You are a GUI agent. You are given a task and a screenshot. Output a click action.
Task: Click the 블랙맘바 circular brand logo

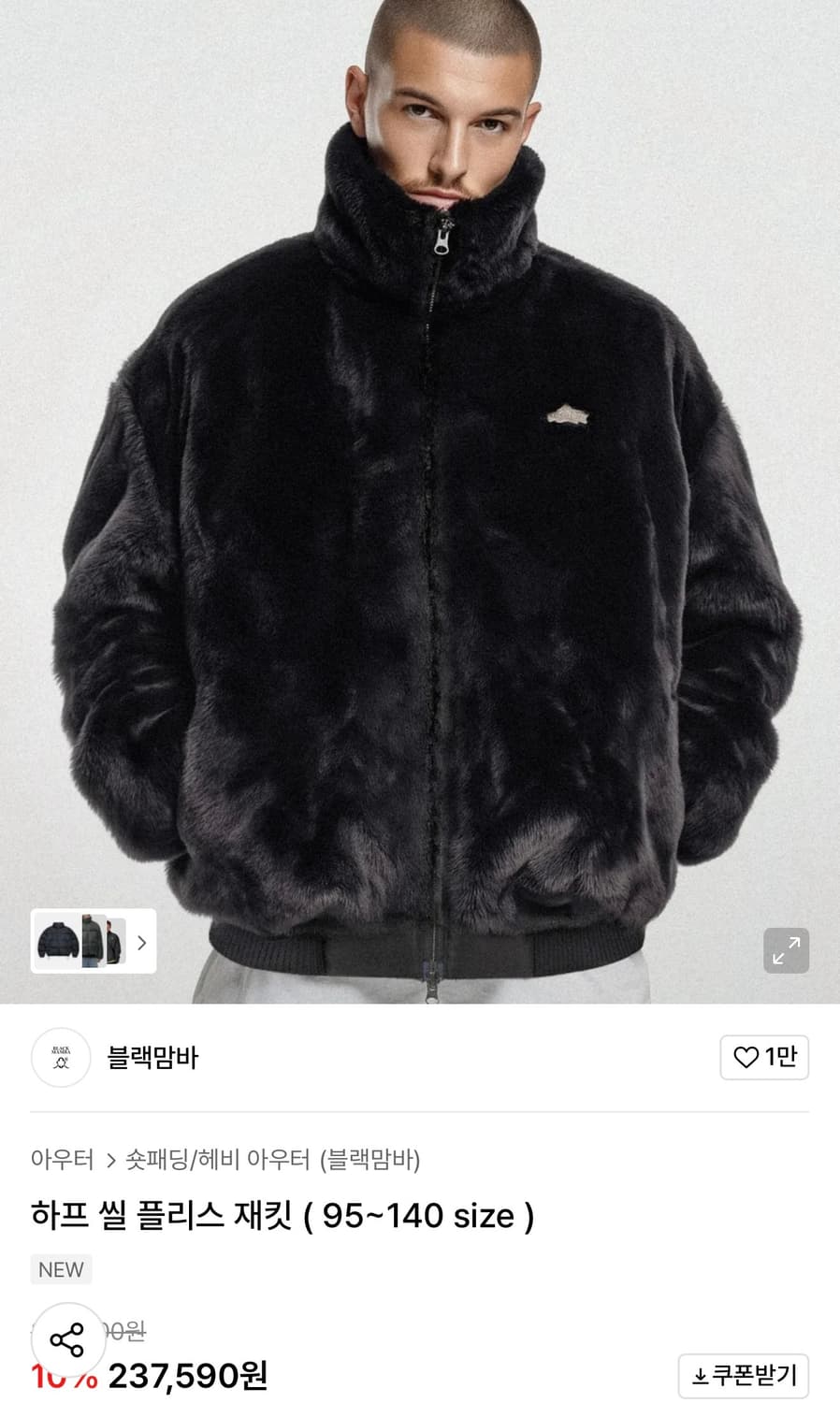pyautogui.click(x=60, y=1058)
